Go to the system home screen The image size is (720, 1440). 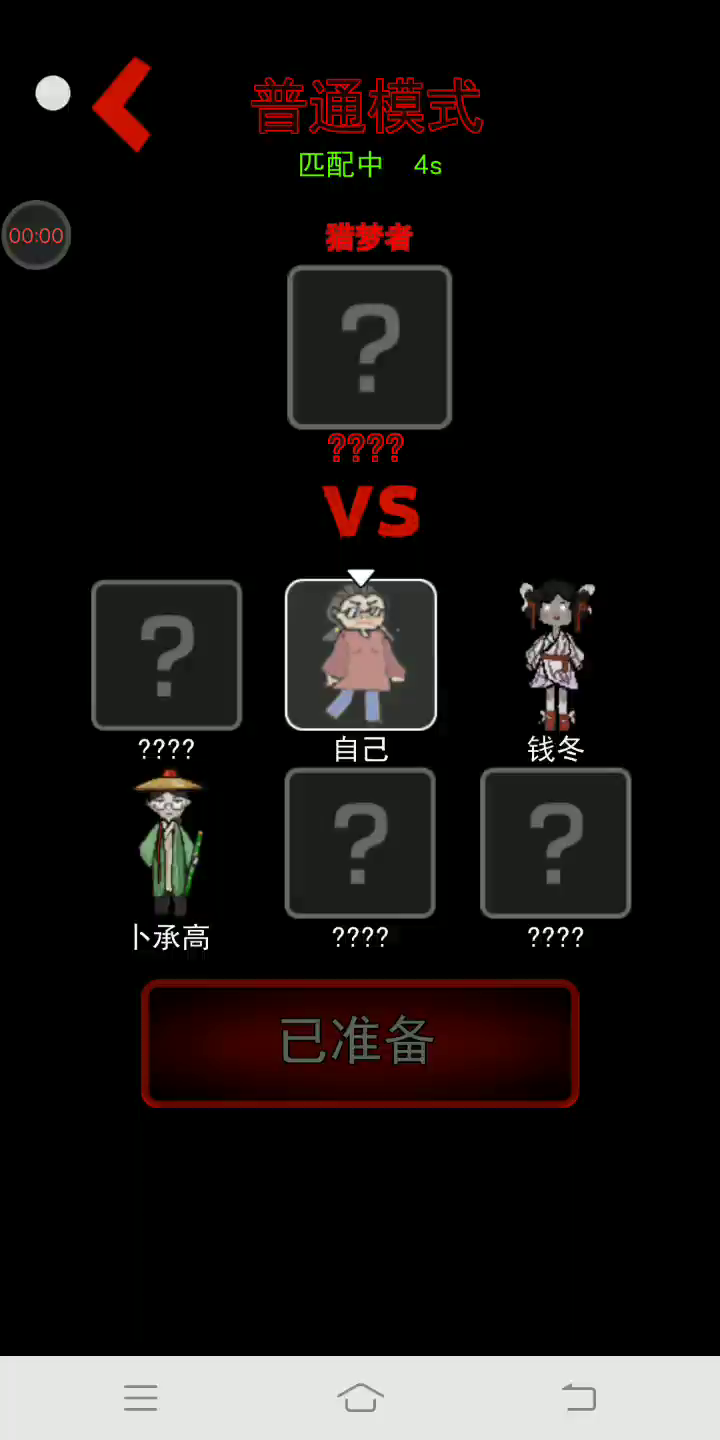[360, 1397]
